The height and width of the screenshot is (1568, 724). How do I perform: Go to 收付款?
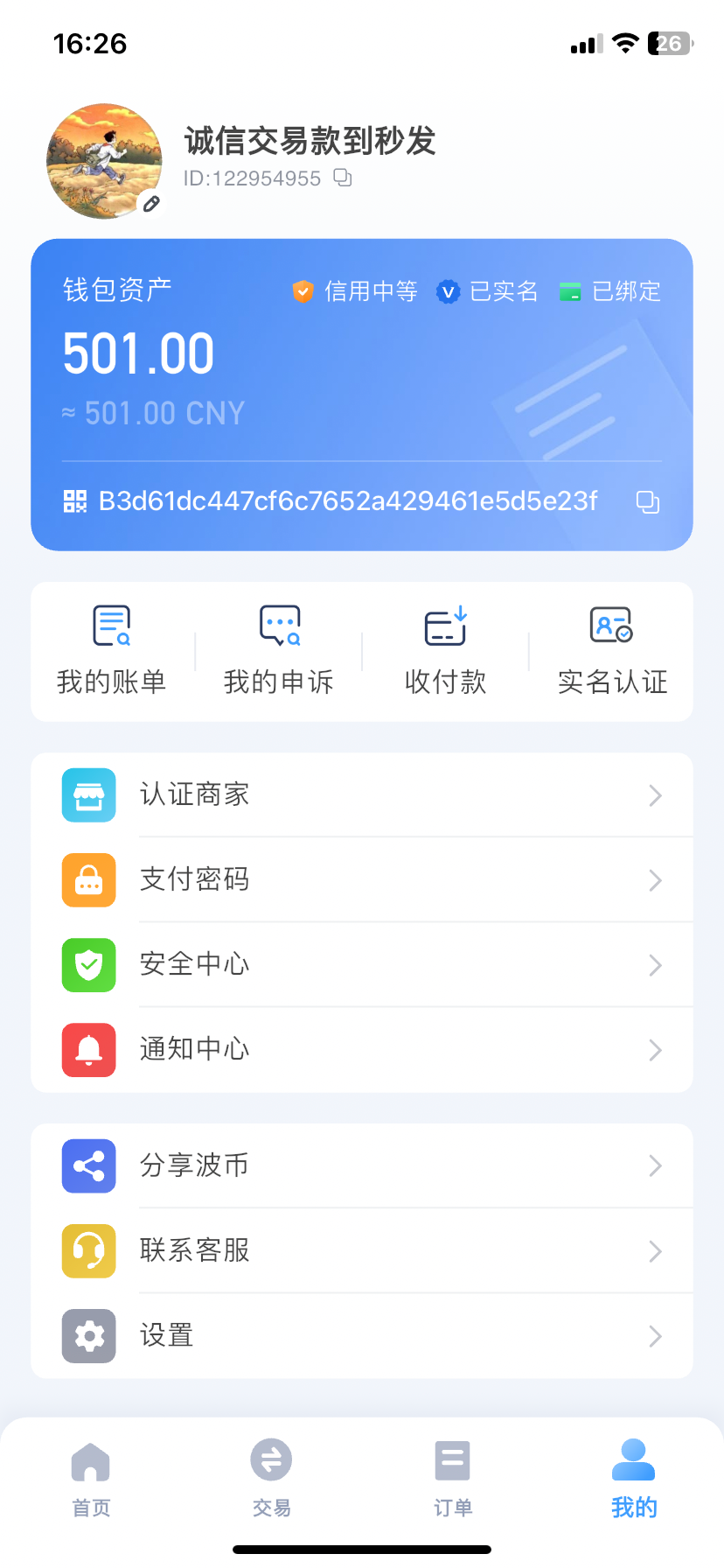pos(446,651)
